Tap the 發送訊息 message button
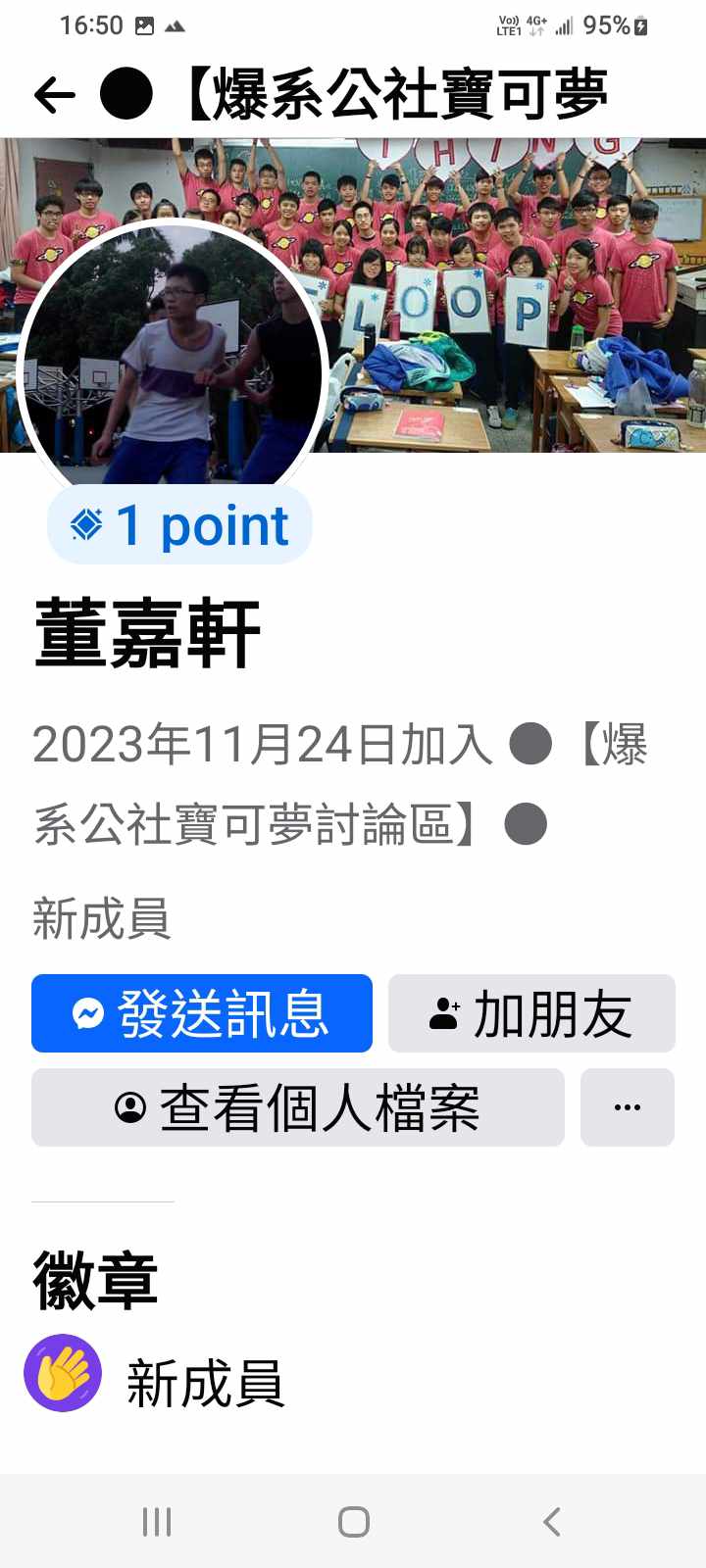The height and width of the screenshot is (1568, 706). pyautogui.click(x=202, y=1013)
